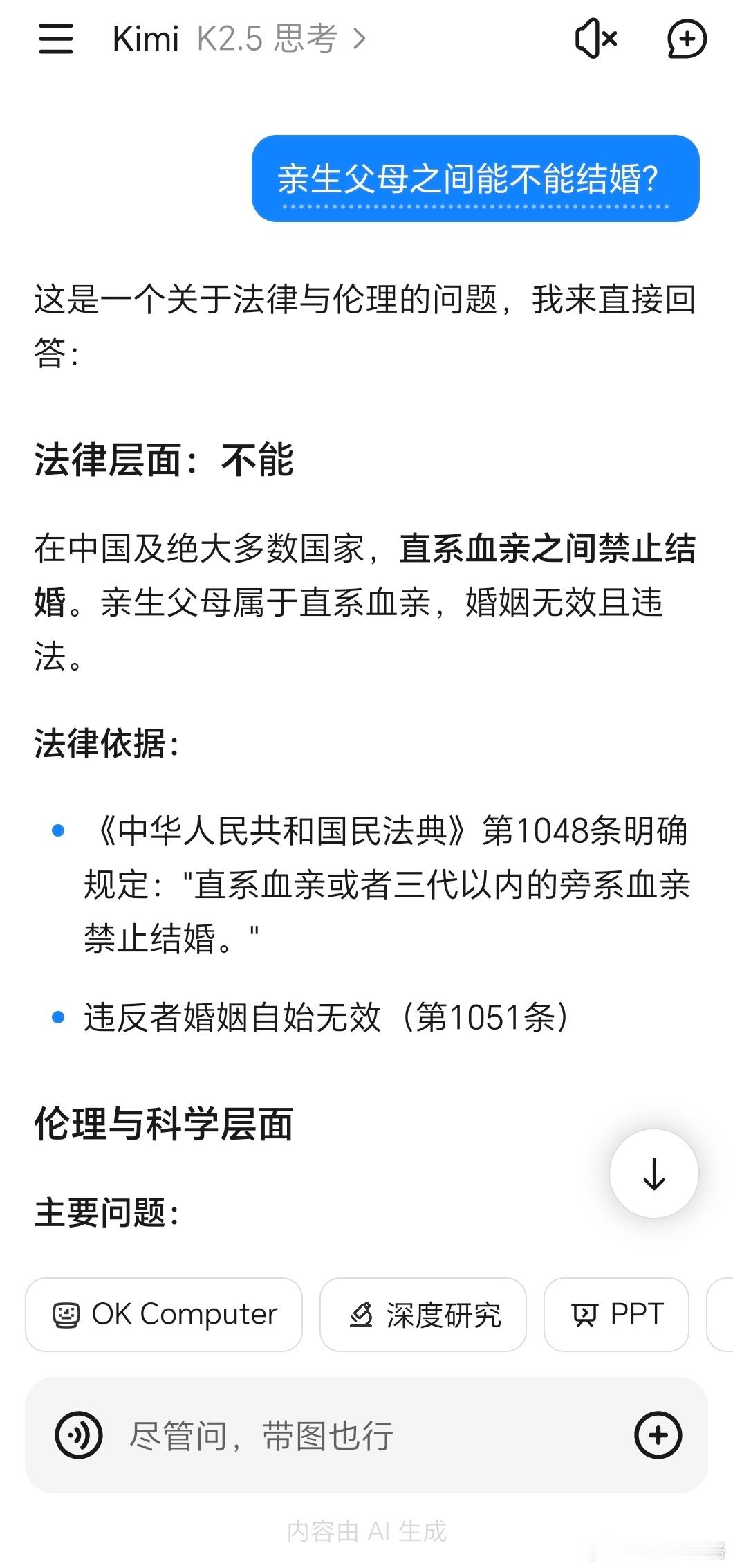This screenshot has width=733, height=1568.
Task: Toggle audio mute with the speaker icon
Action: (x=596, y=39)
